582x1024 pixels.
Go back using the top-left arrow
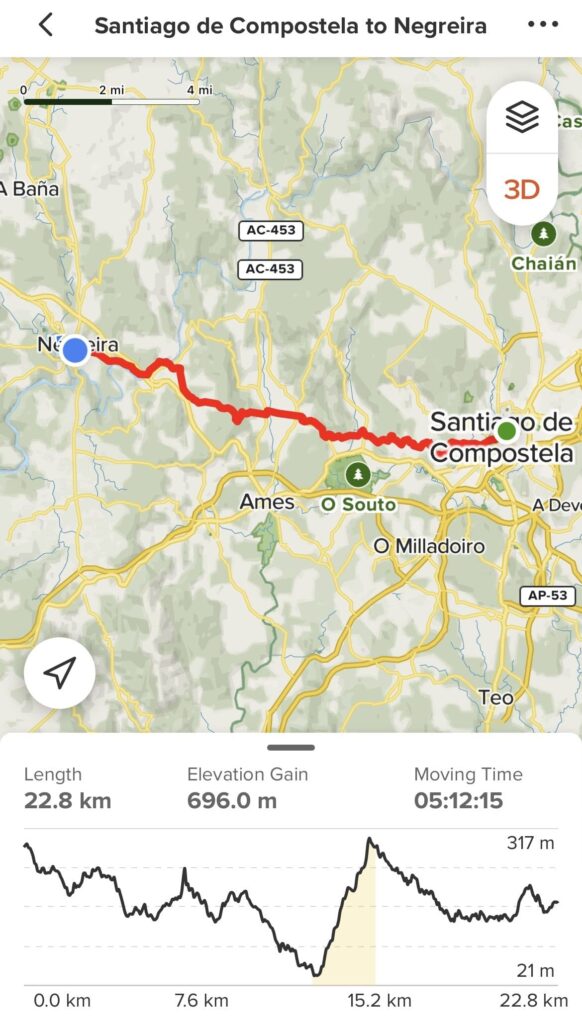coord(45,25)
